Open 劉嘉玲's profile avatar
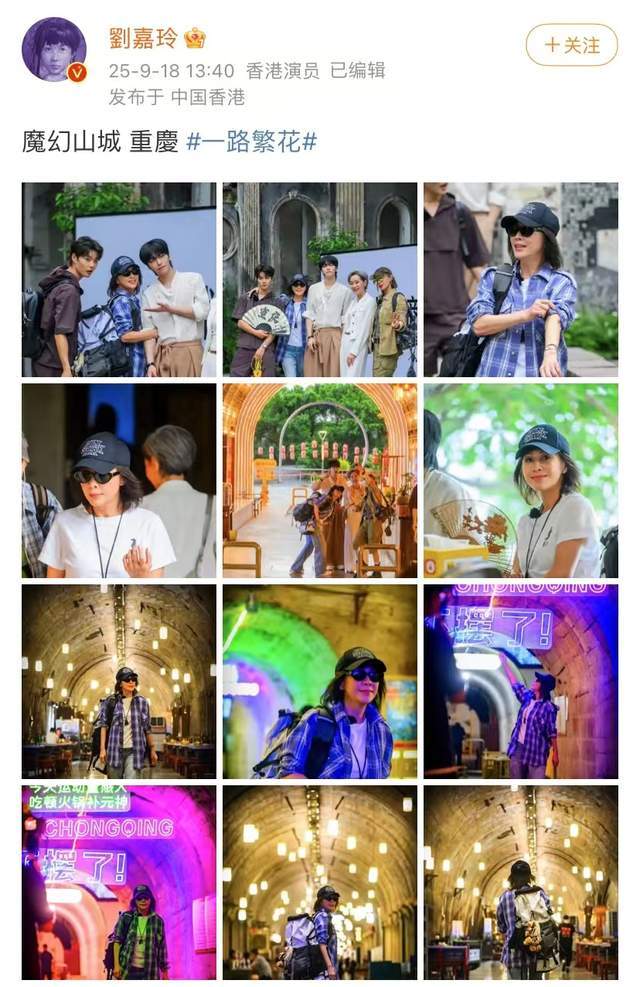640x987 pixels. tap(54, 50)
